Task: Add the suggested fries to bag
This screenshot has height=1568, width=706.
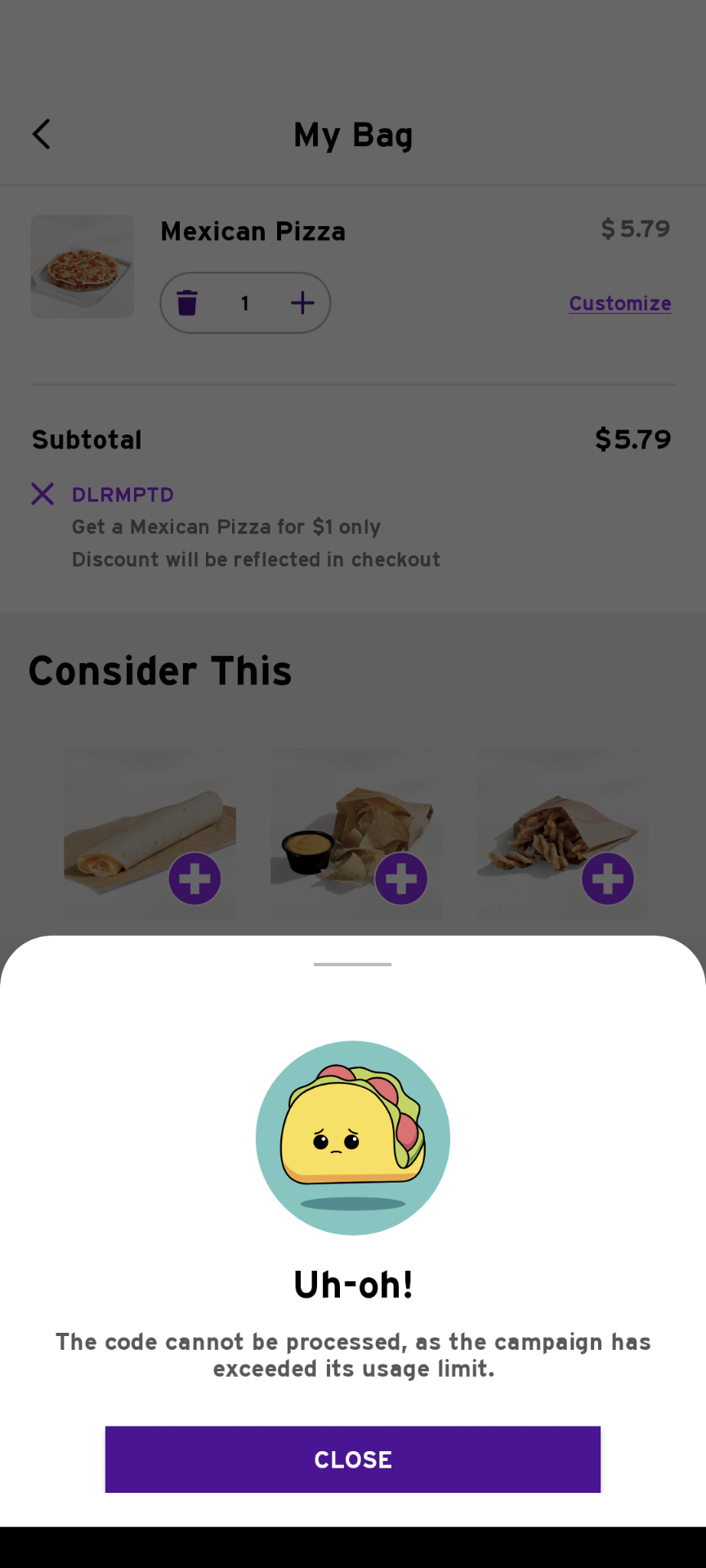Action: point(608,880)
